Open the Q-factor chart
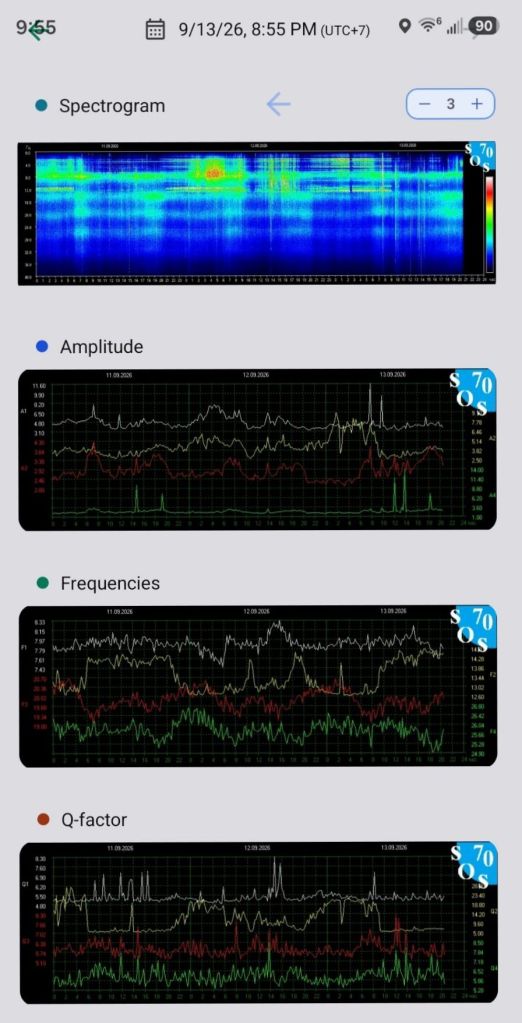The height and width of the screenshot is (1023, 522). click(x=257, y=923)
